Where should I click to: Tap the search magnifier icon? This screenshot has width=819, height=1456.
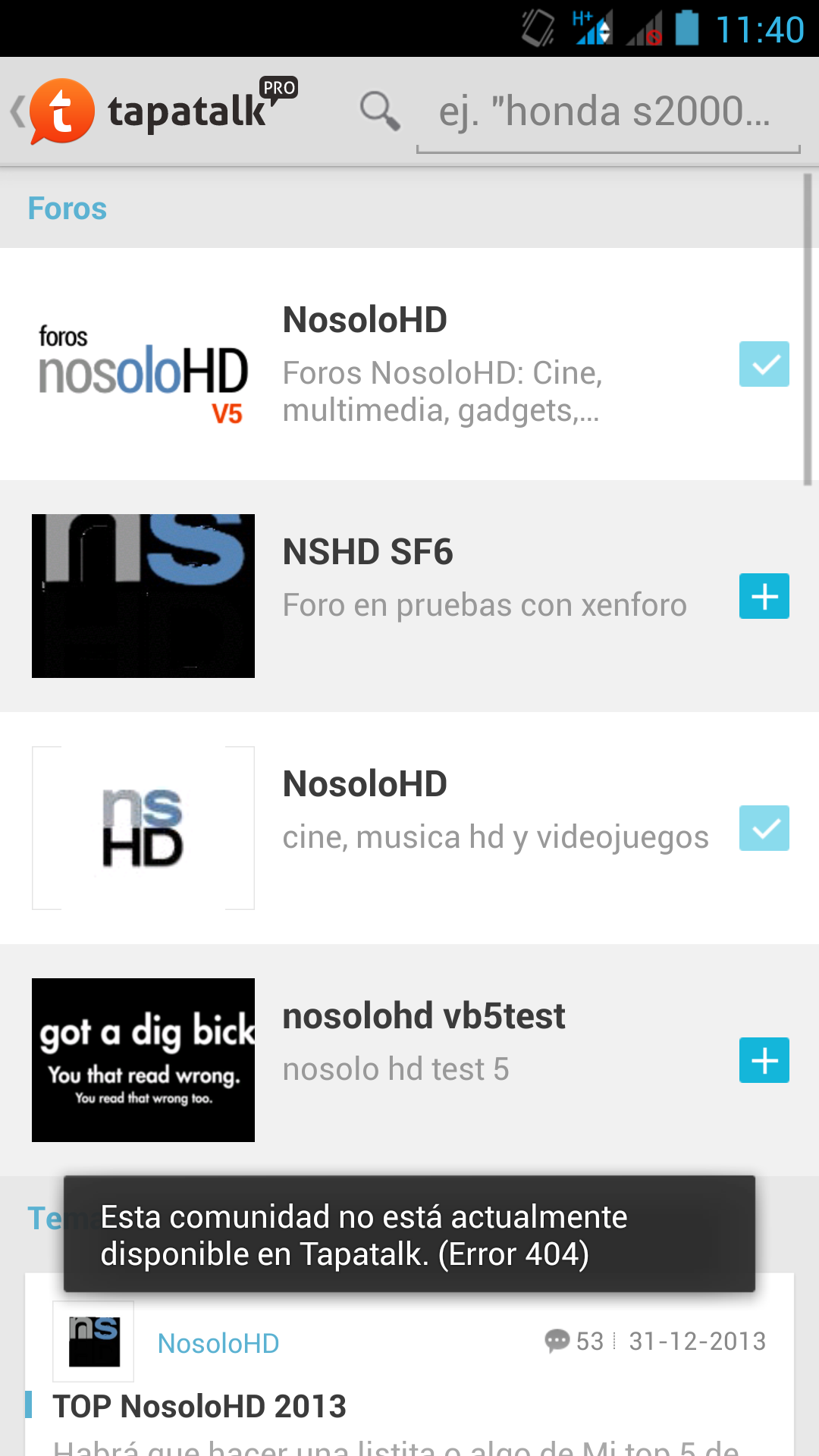coord(380,111)
